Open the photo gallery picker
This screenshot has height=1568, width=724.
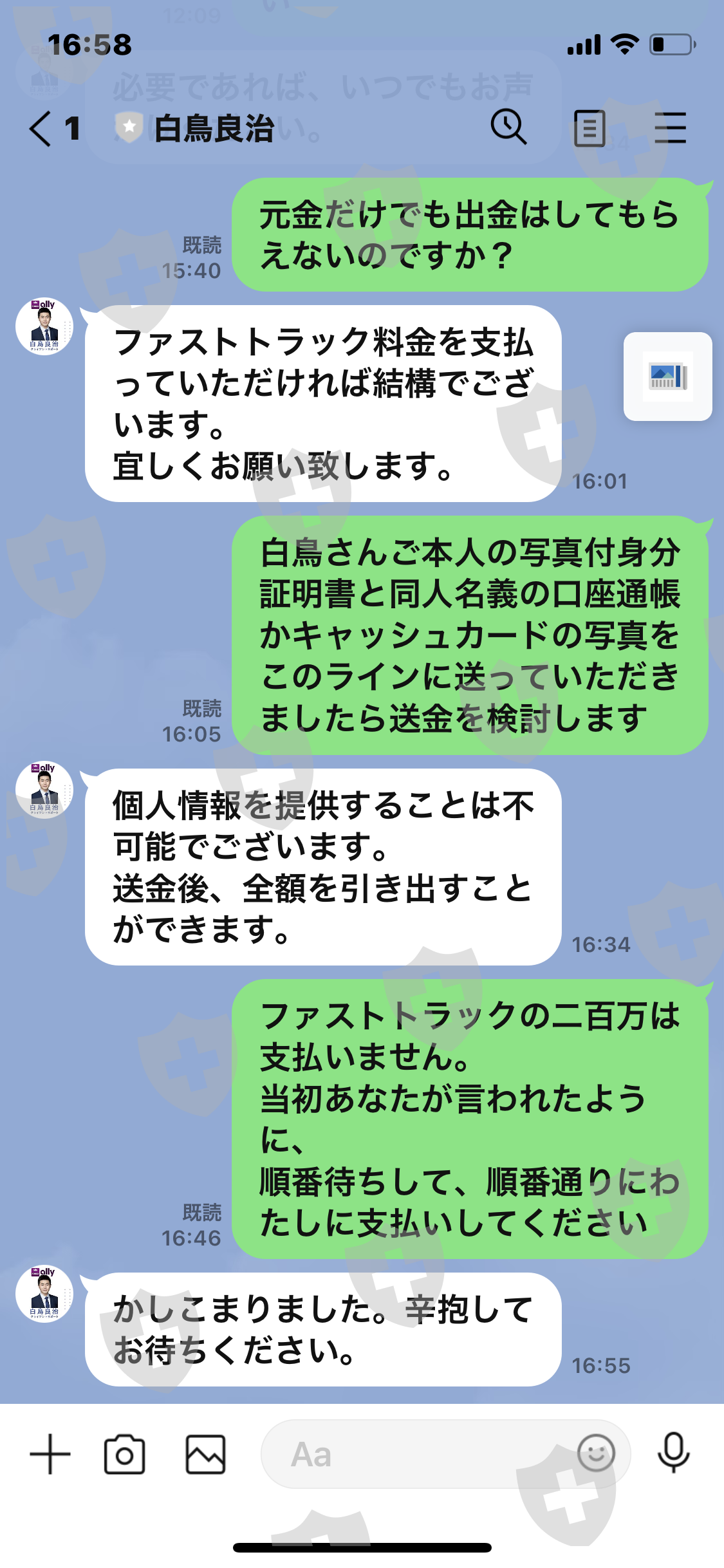205,1454
